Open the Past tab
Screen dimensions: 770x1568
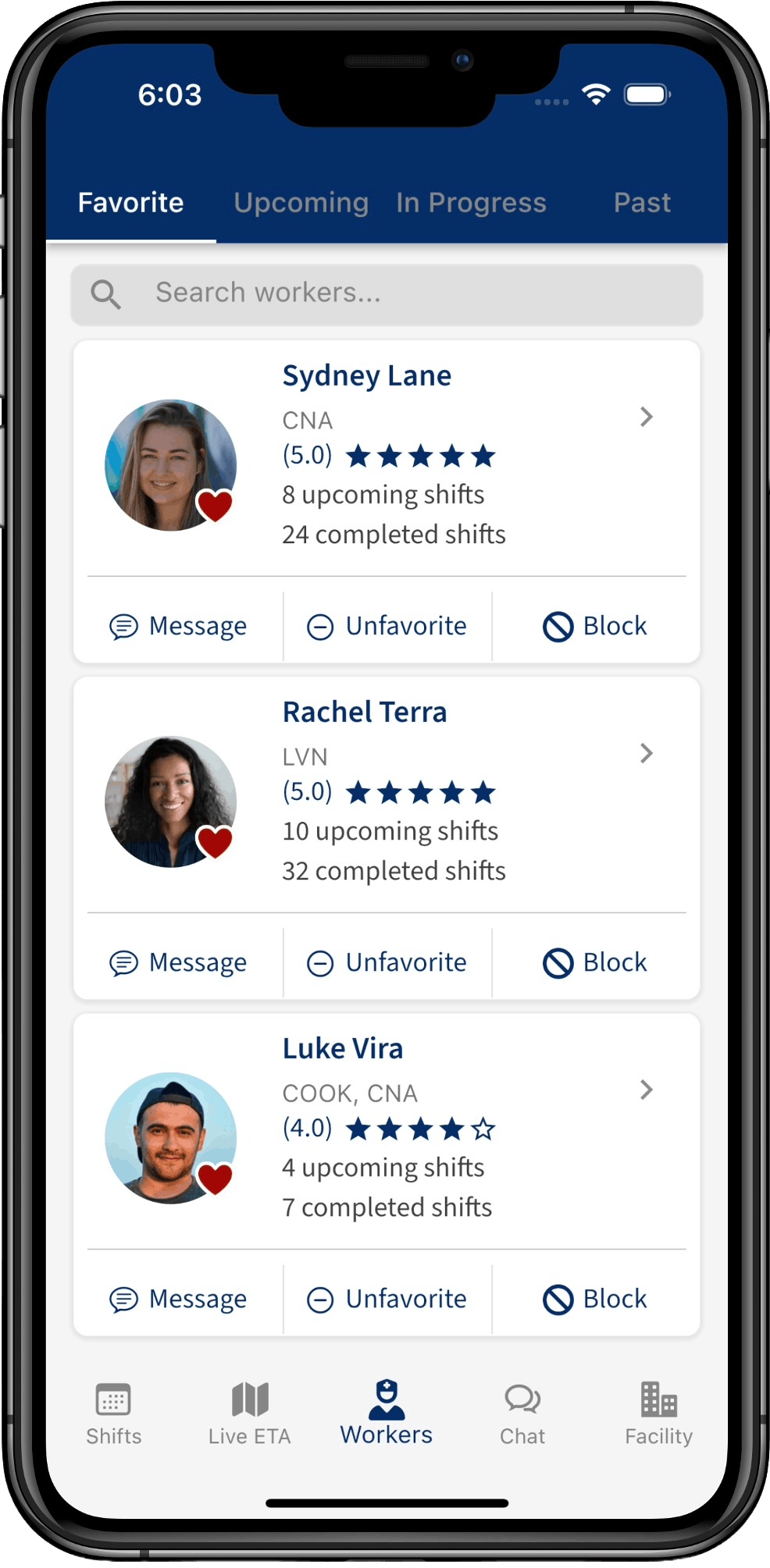tap(641, 203)
